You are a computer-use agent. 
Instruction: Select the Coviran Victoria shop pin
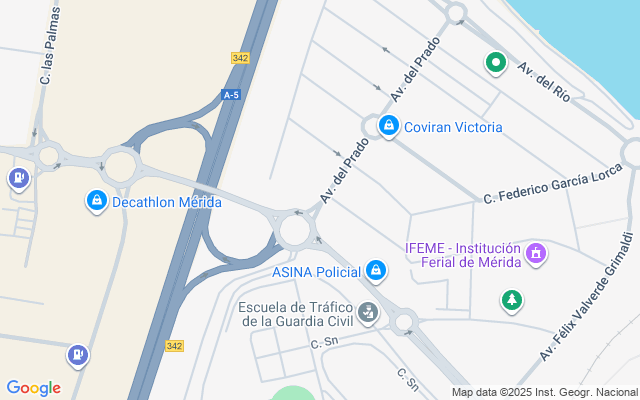coord(389,127)
